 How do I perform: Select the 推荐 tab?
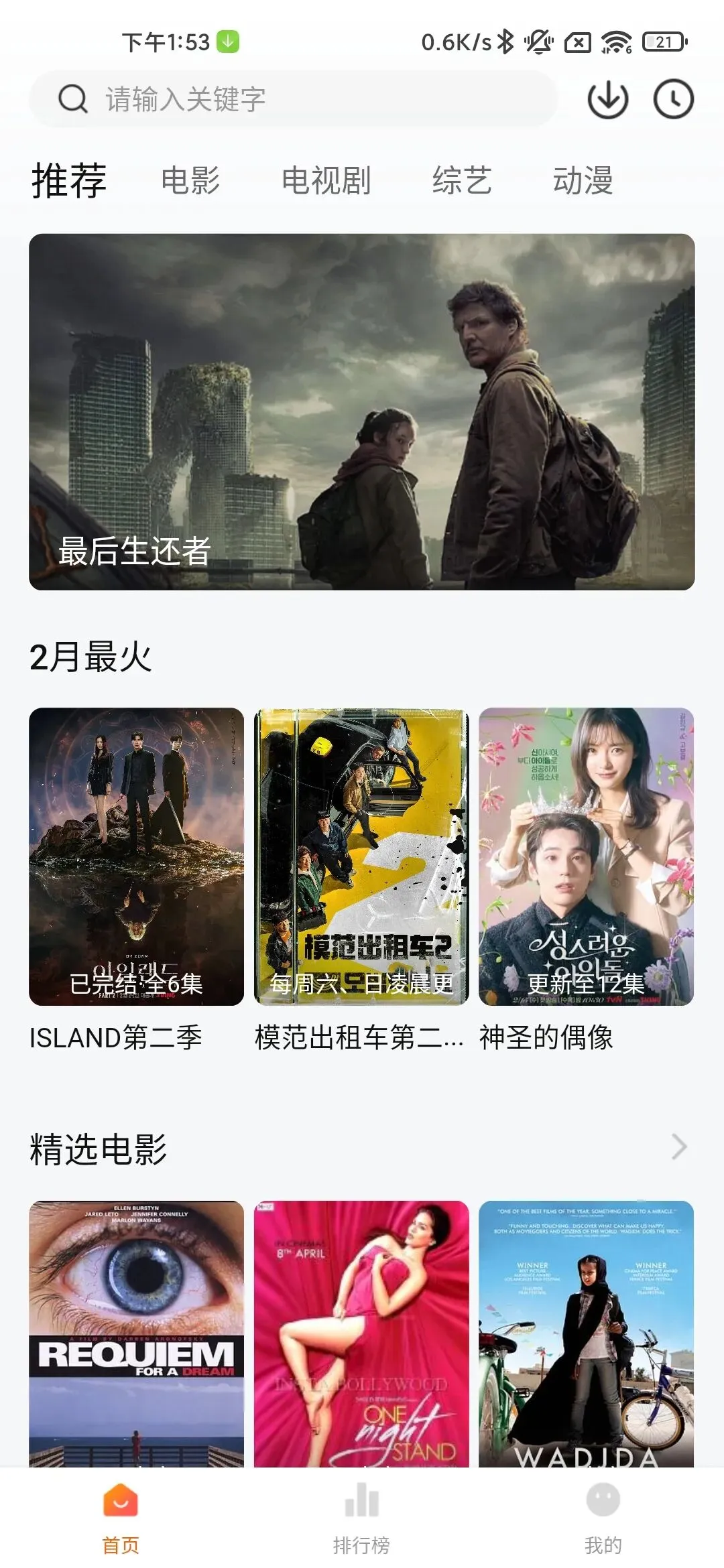click(69, 181)
